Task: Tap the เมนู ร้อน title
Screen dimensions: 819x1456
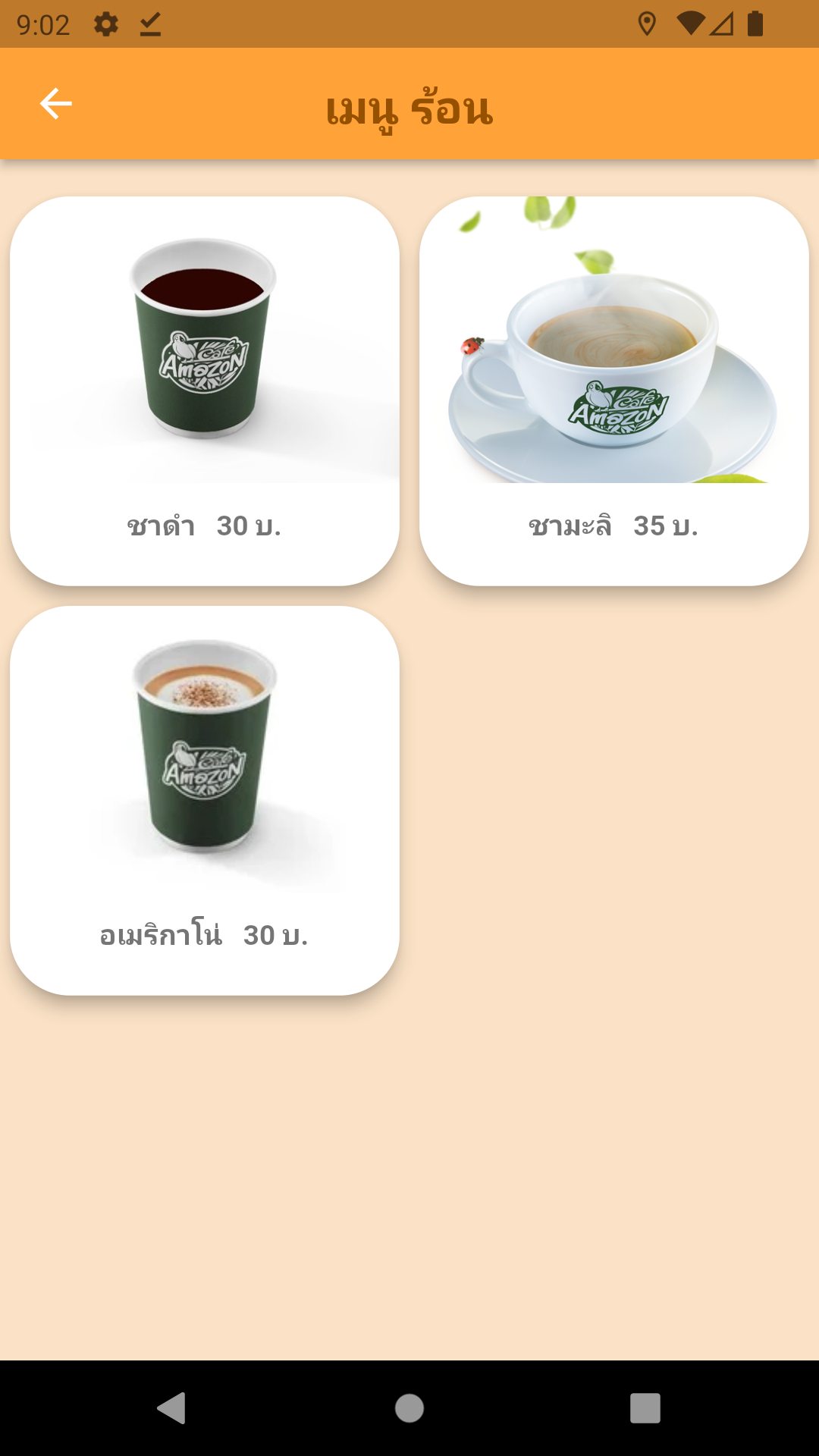Action: 409,106
